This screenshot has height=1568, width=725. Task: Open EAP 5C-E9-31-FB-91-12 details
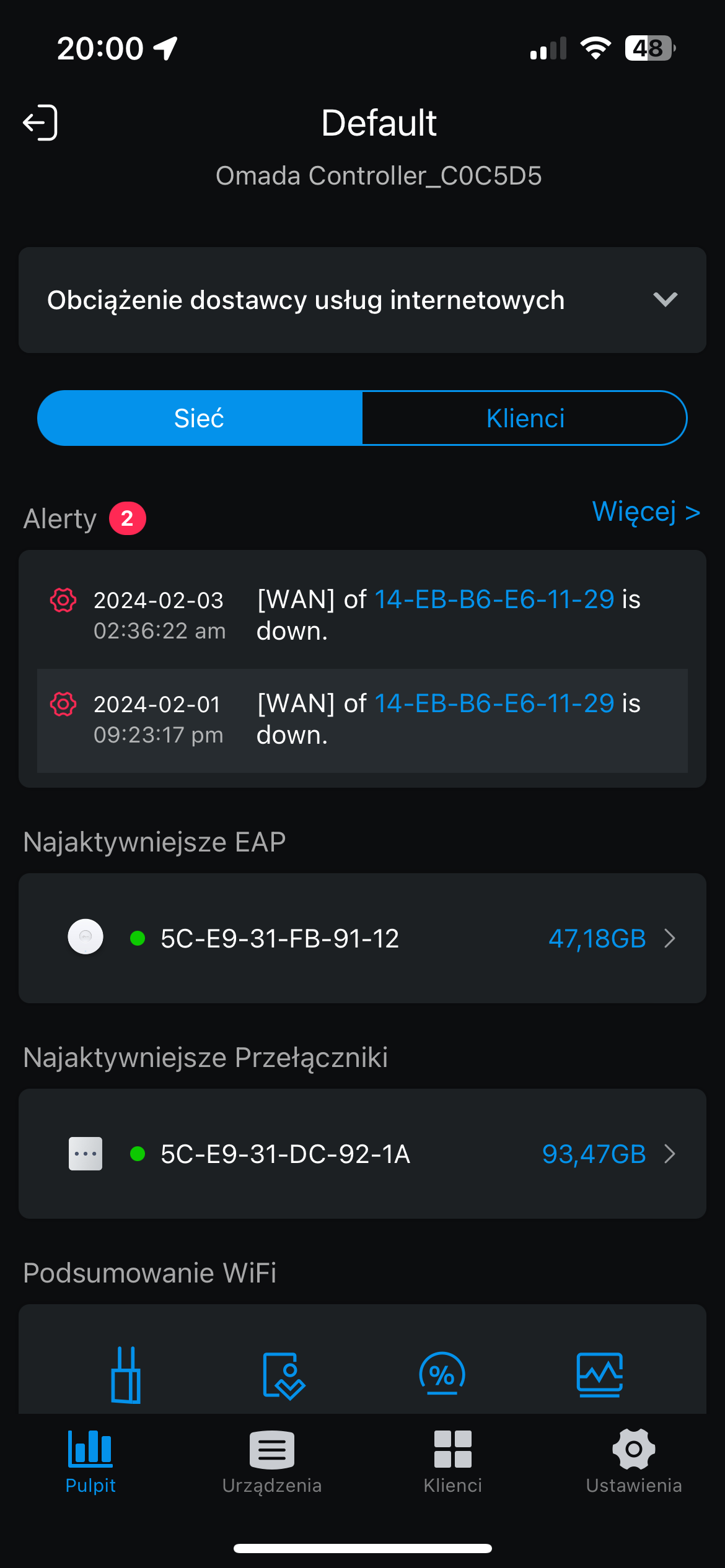click(362, 938)
